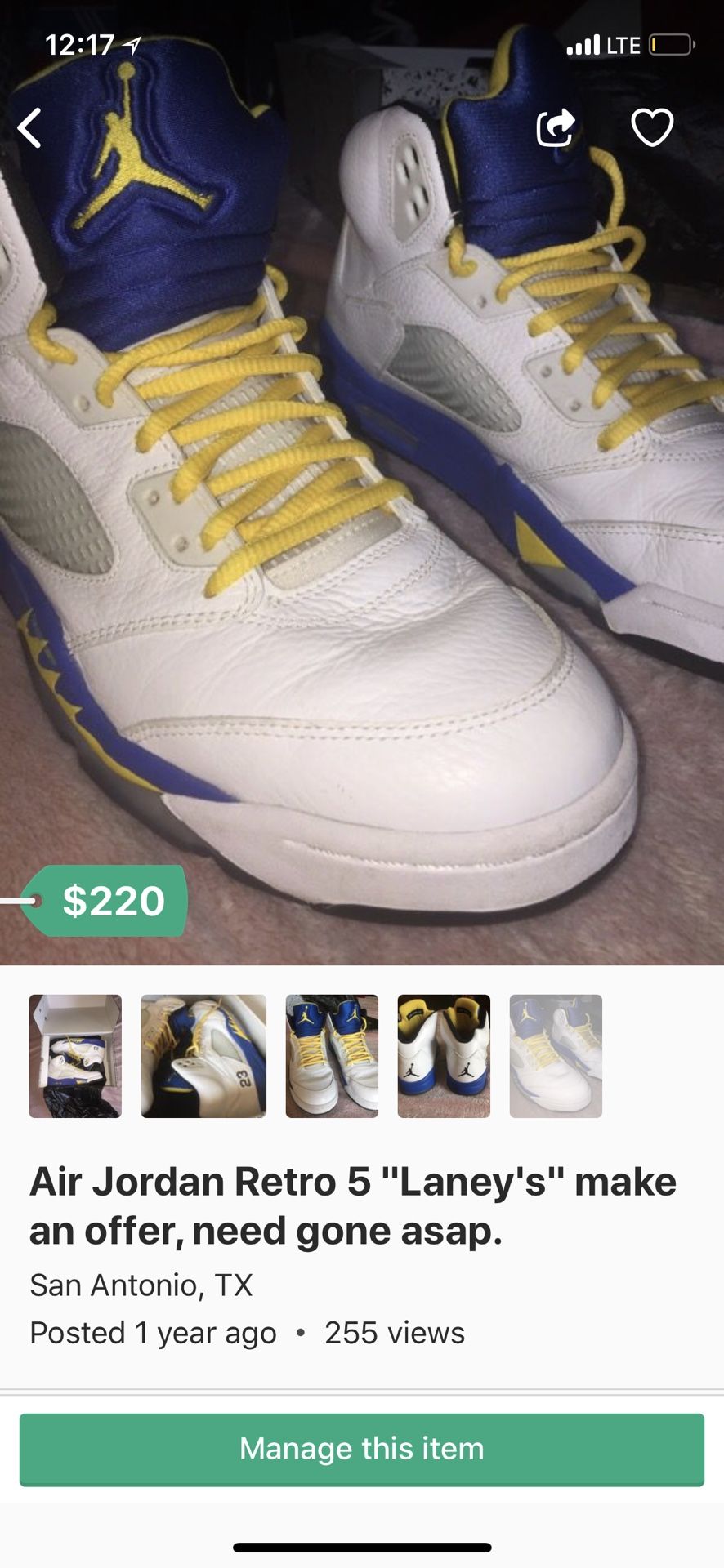Select thumbnail showing back of shoes
This screenshot has width=724, height=1568.
tap(444, 1055)
